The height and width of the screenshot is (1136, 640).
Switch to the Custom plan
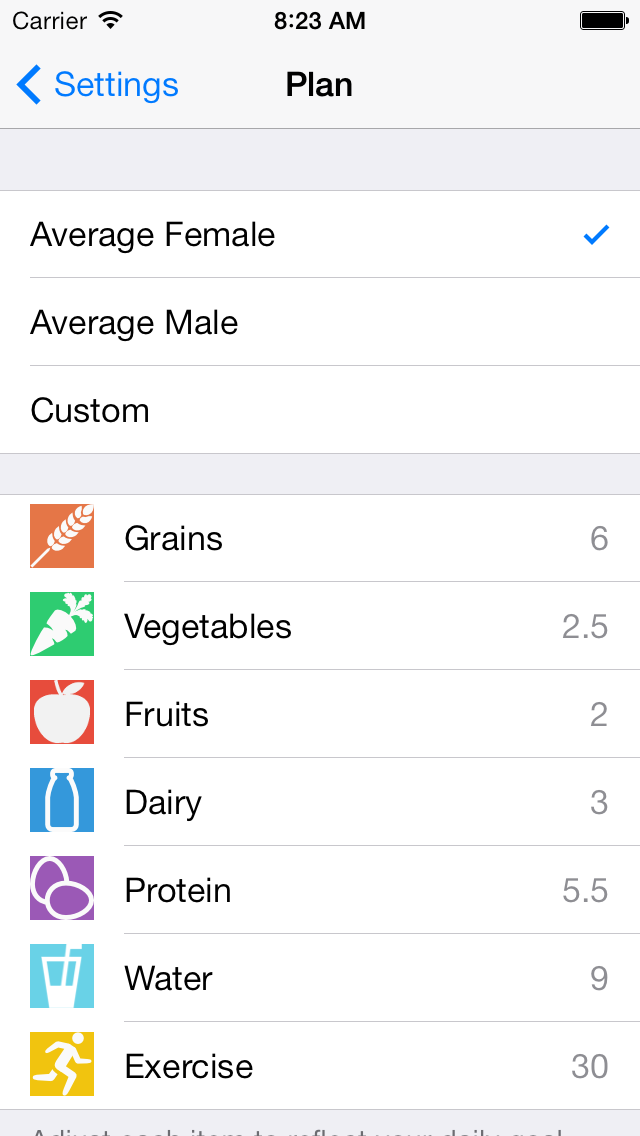click(320, 410)
